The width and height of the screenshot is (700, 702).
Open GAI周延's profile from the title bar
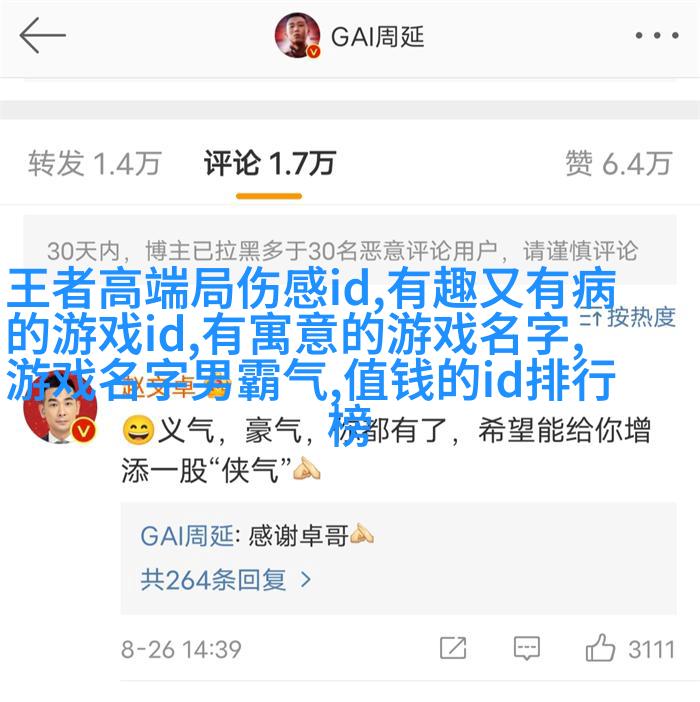tap(350, 37)
